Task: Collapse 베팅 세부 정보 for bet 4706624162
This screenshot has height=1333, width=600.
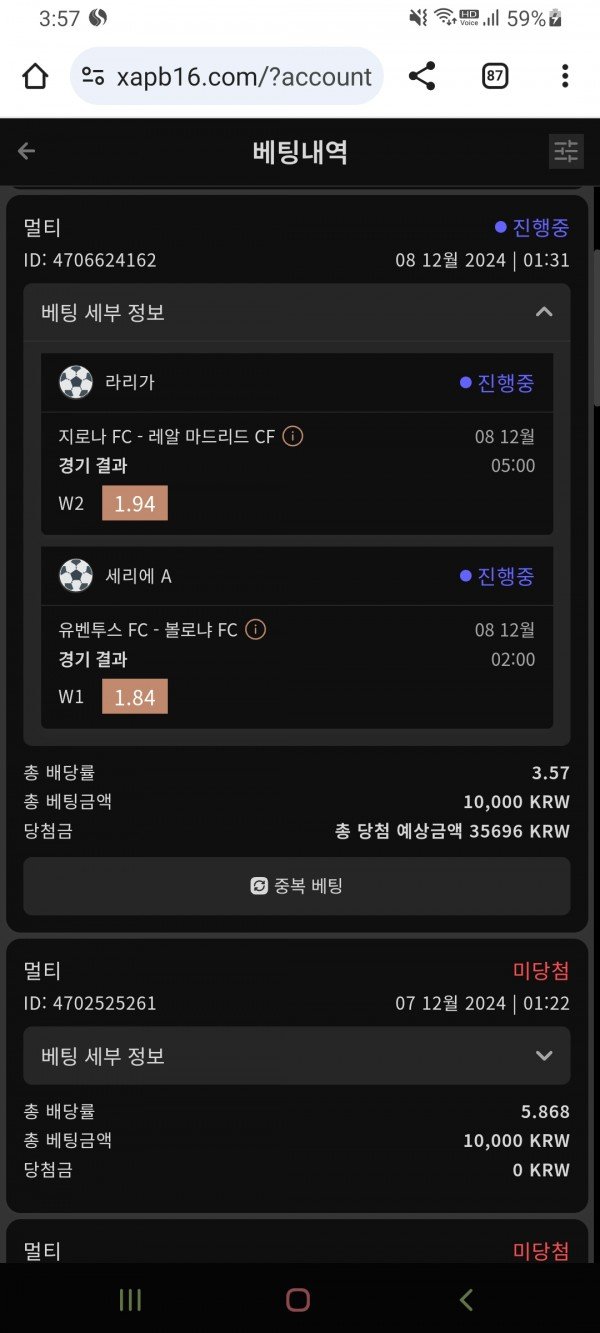Action: click(543, 312)
